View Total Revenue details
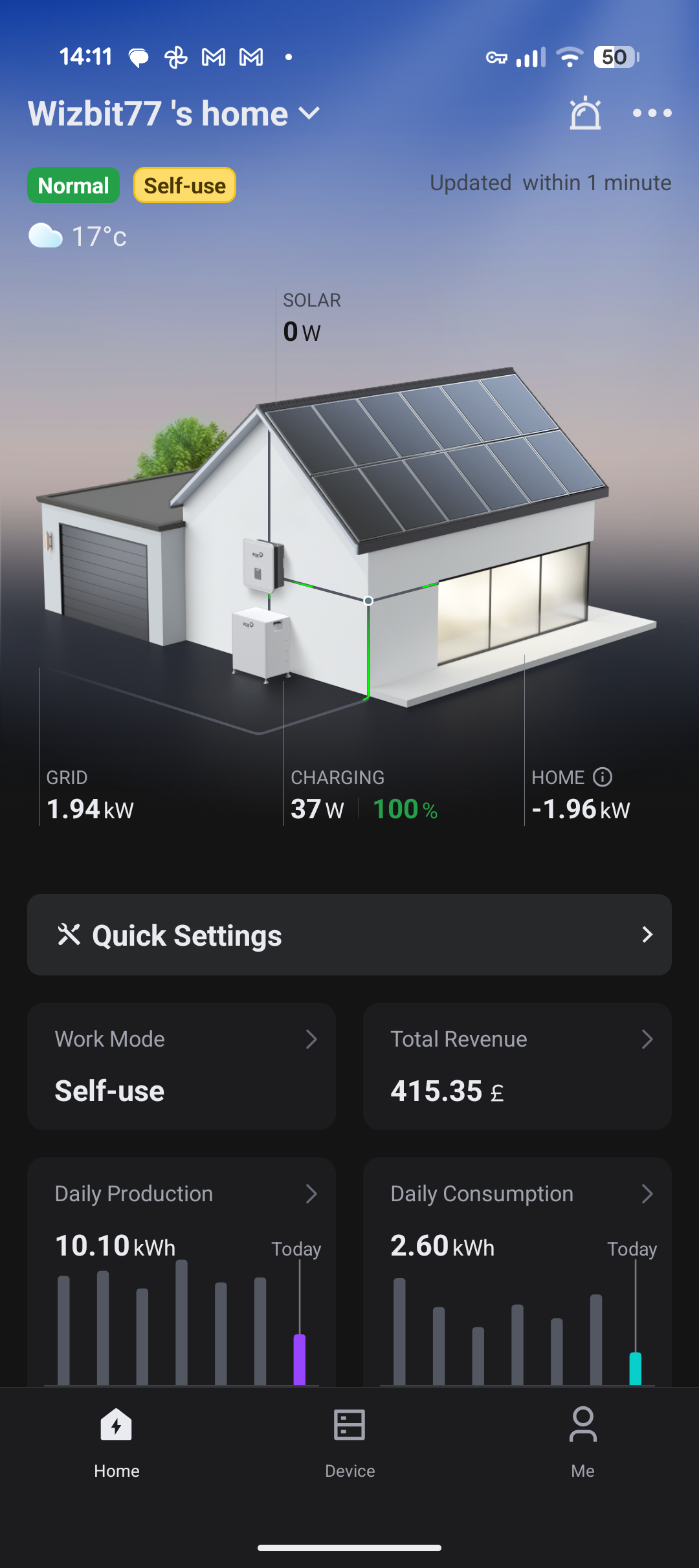 coord(517,1066)
